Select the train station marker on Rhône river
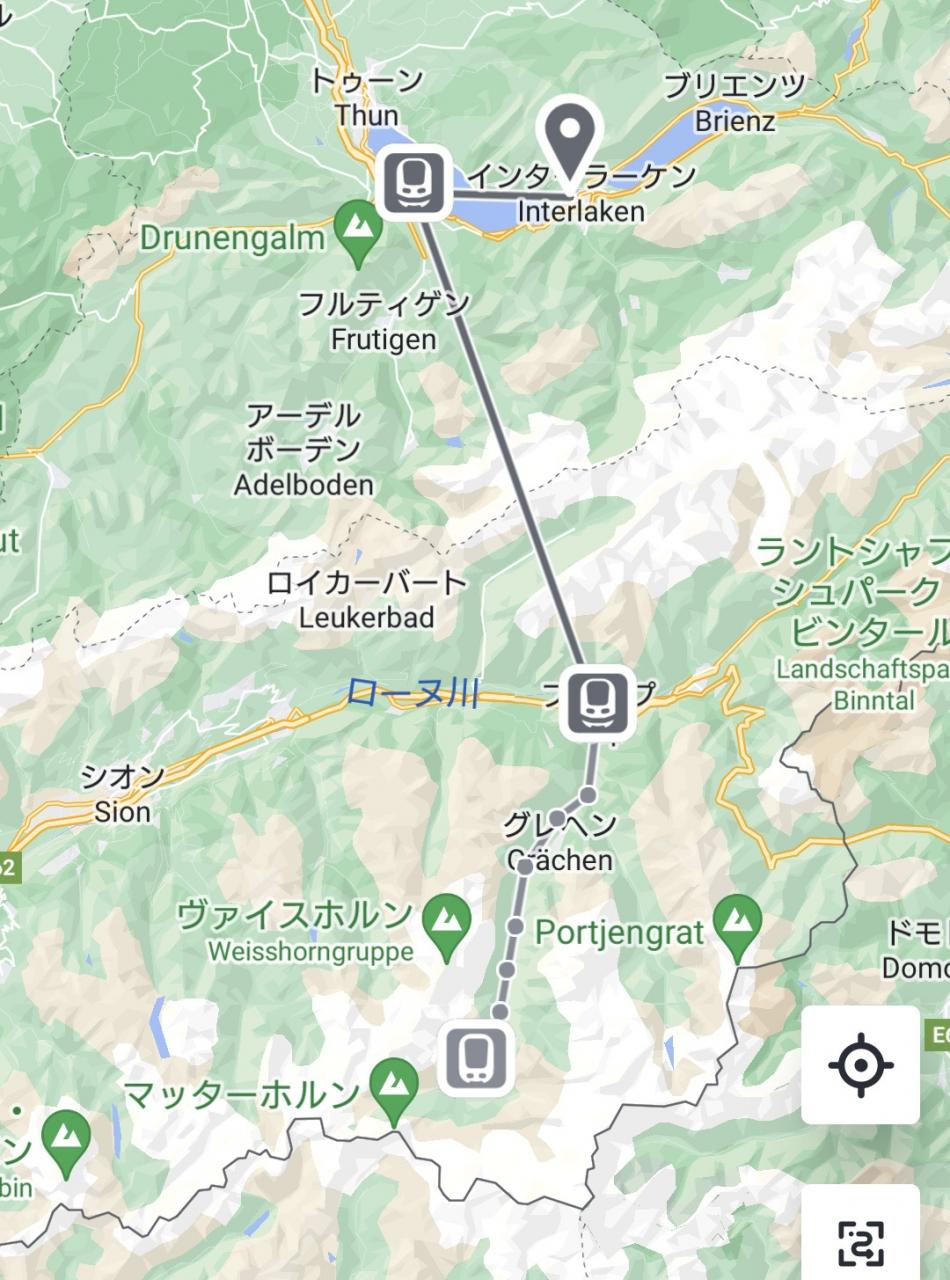Screen dimensions: 950x1280 [596, 703]
